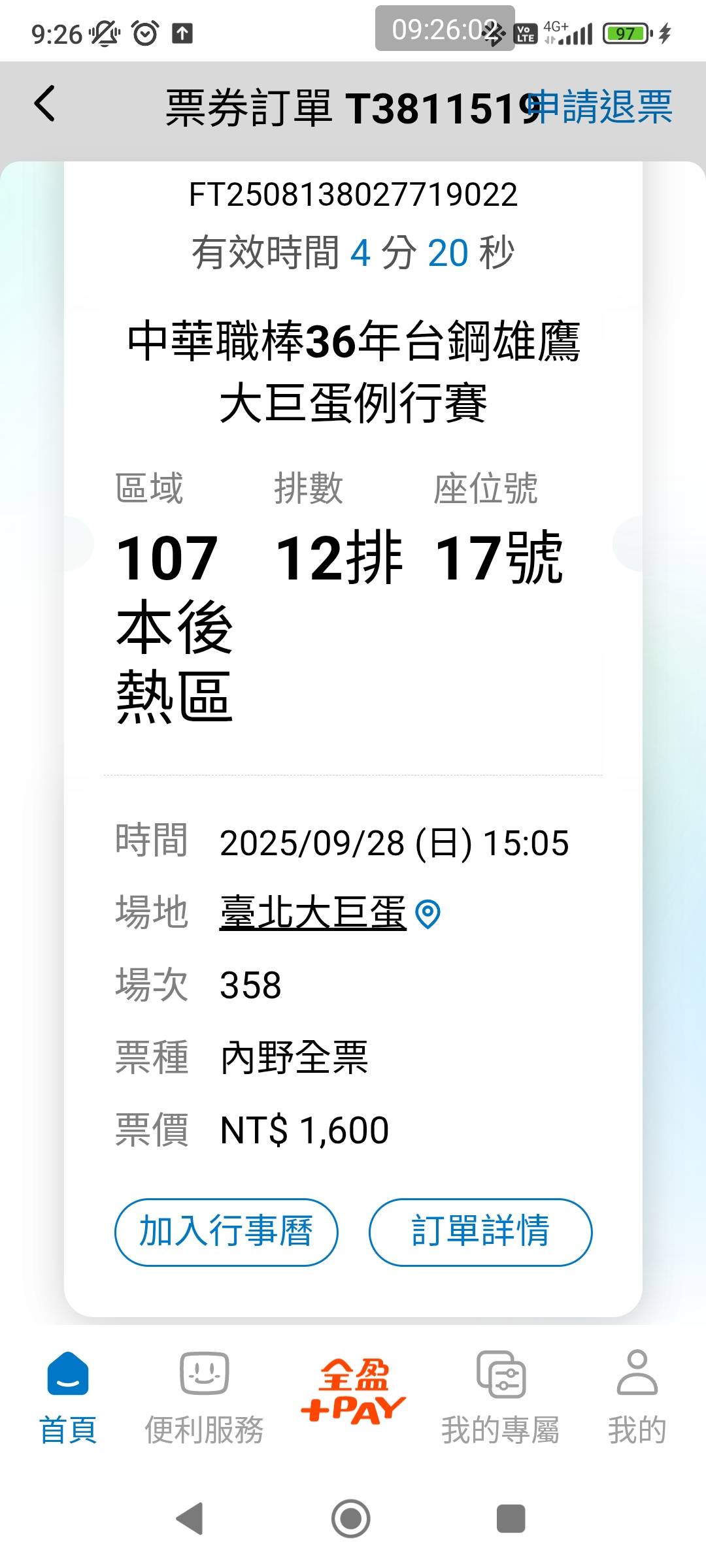Tap 加入行事曆 to add the event to the calendar

point(226,1232)
